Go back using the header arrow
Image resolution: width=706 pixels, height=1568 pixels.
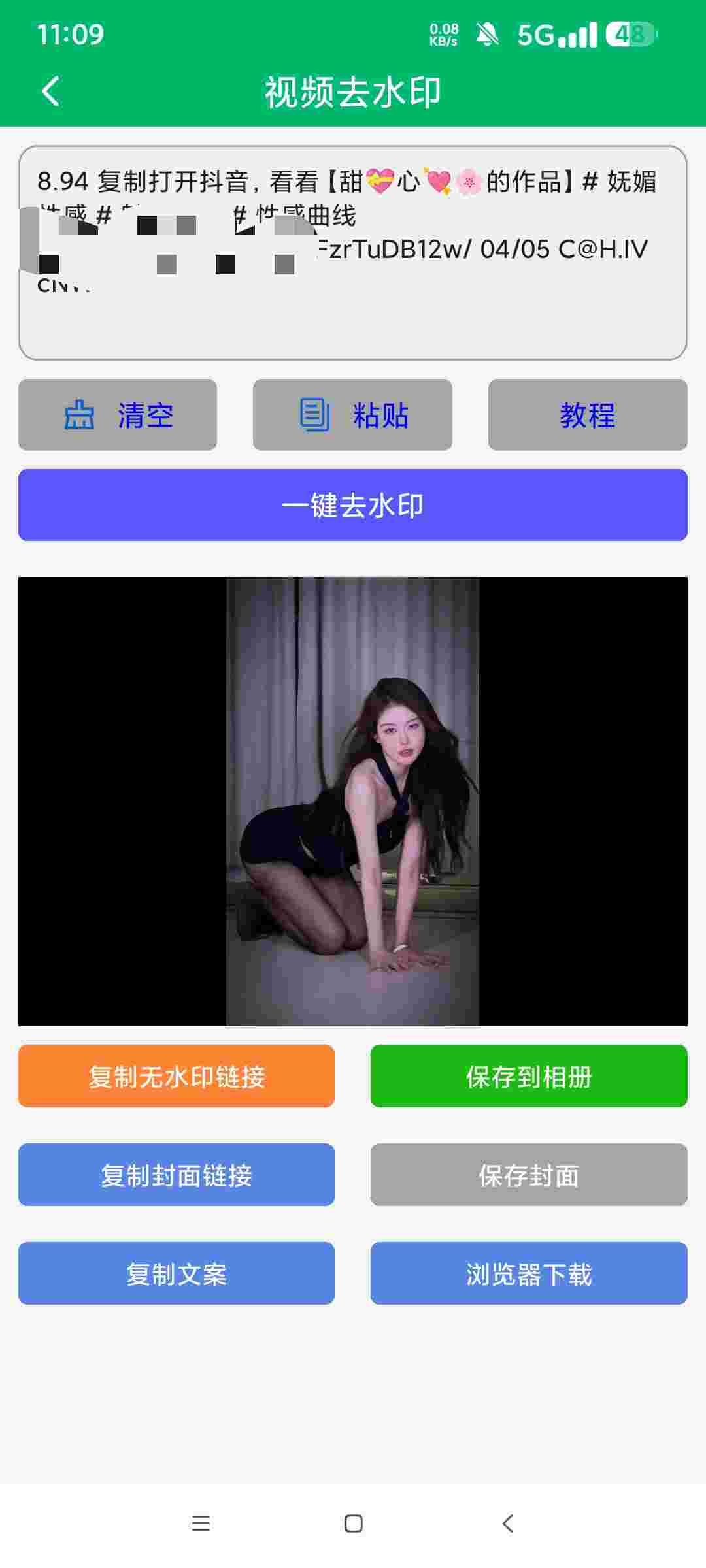(50, 91)
